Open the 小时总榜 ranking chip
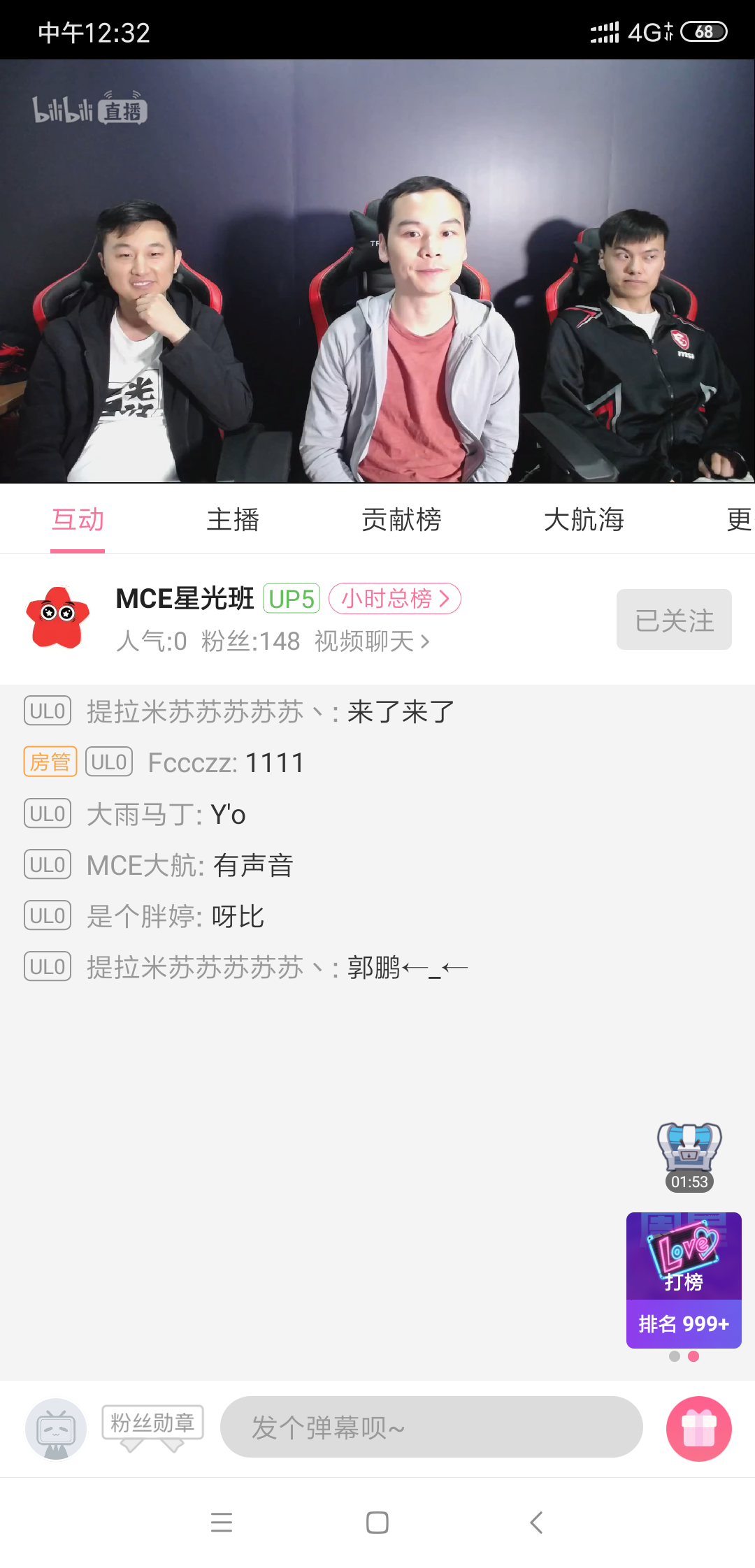Screen dimensions: 755x1568 click(394, 599)
